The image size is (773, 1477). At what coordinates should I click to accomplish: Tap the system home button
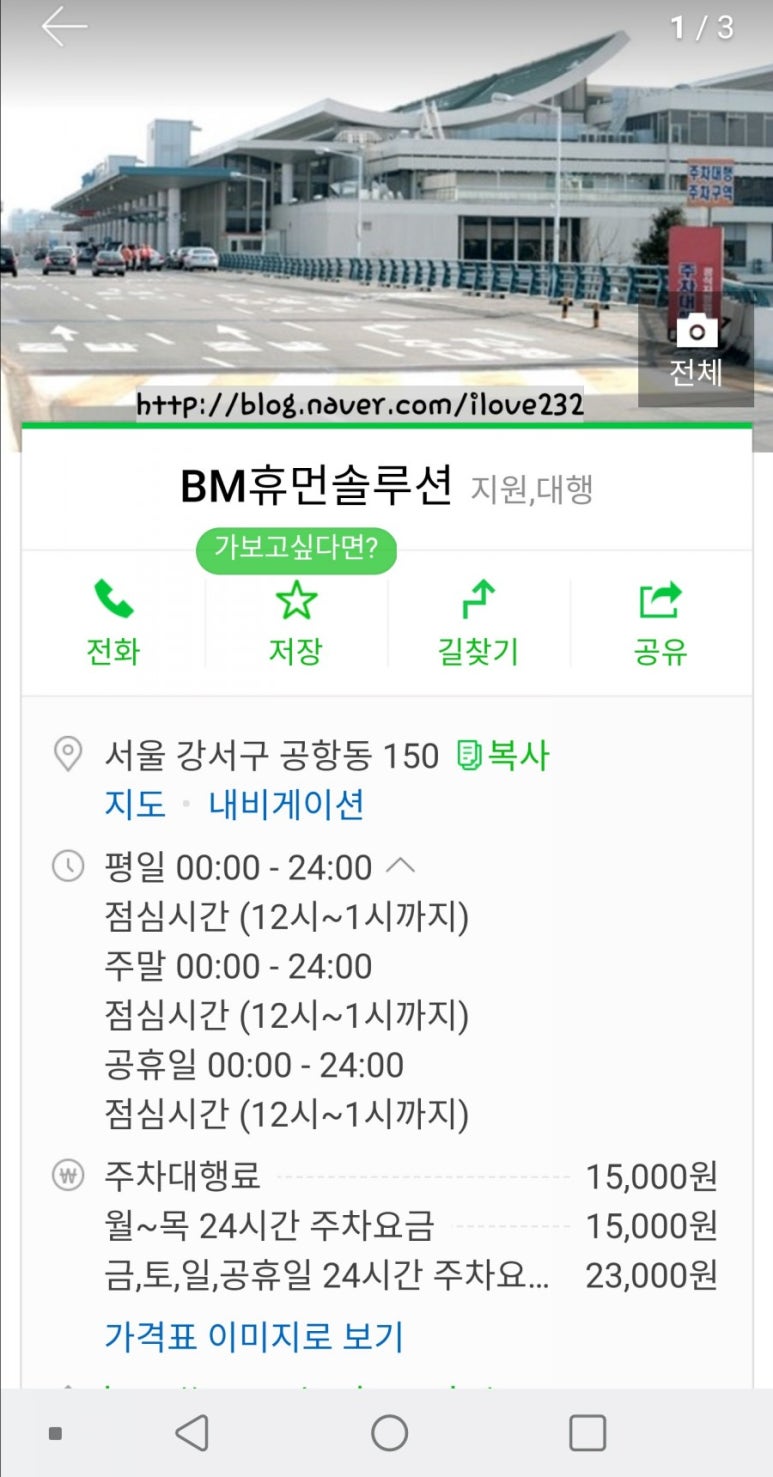coord(389,1433)
